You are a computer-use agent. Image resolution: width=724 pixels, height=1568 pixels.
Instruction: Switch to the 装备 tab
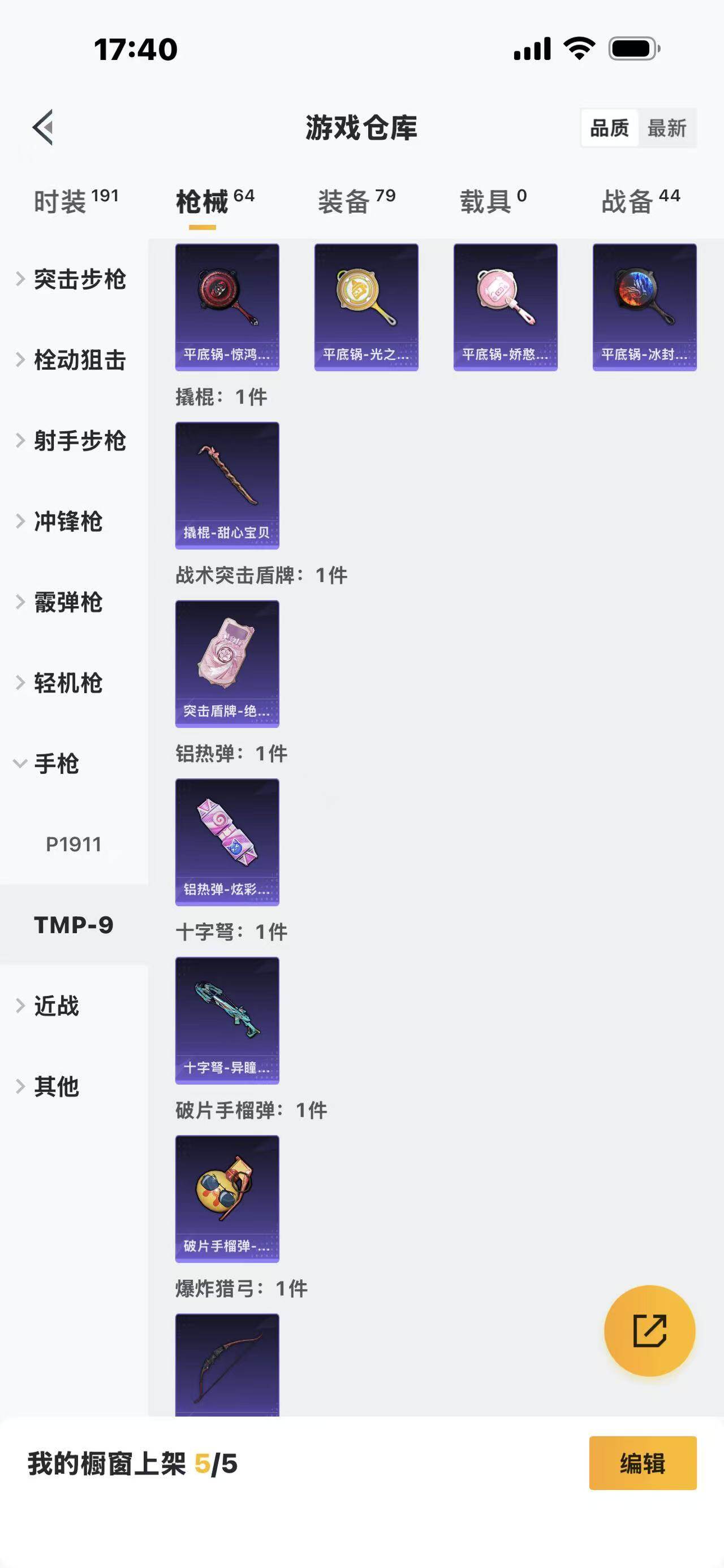click(356, 201)
